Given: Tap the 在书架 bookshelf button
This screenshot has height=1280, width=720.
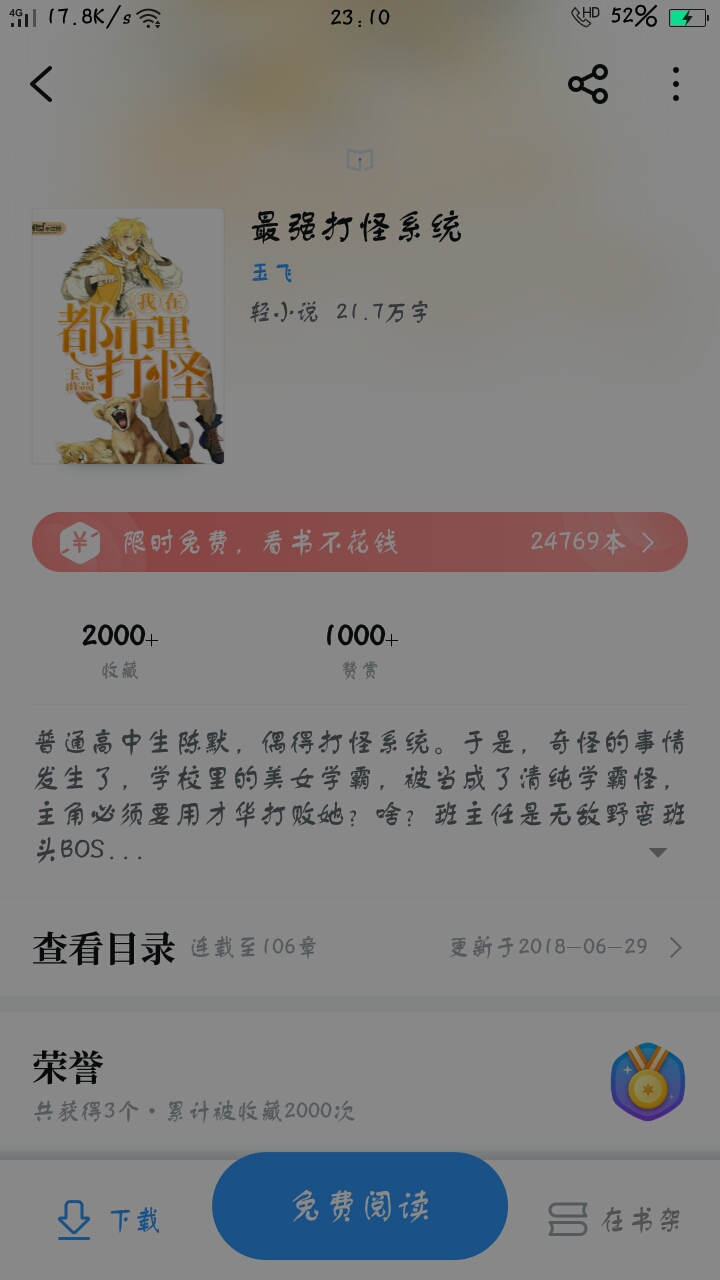Looking at the screenshot, I should click(615, 1219).
